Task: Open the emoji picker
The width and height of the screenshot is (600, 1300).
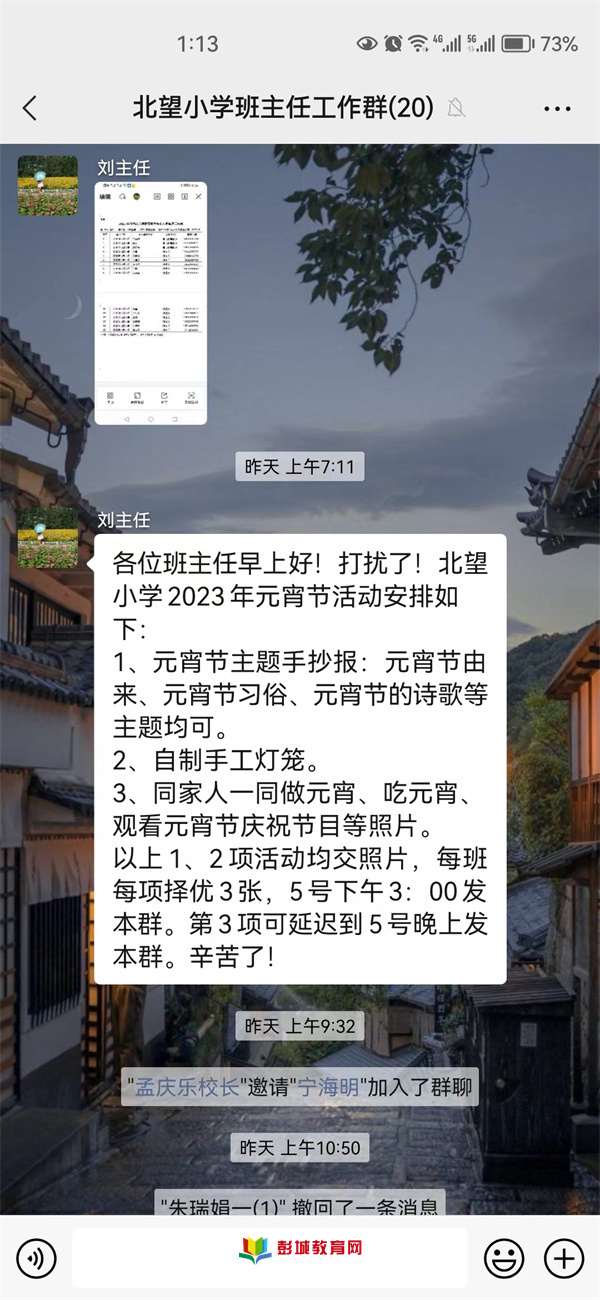Action: 504,1257
